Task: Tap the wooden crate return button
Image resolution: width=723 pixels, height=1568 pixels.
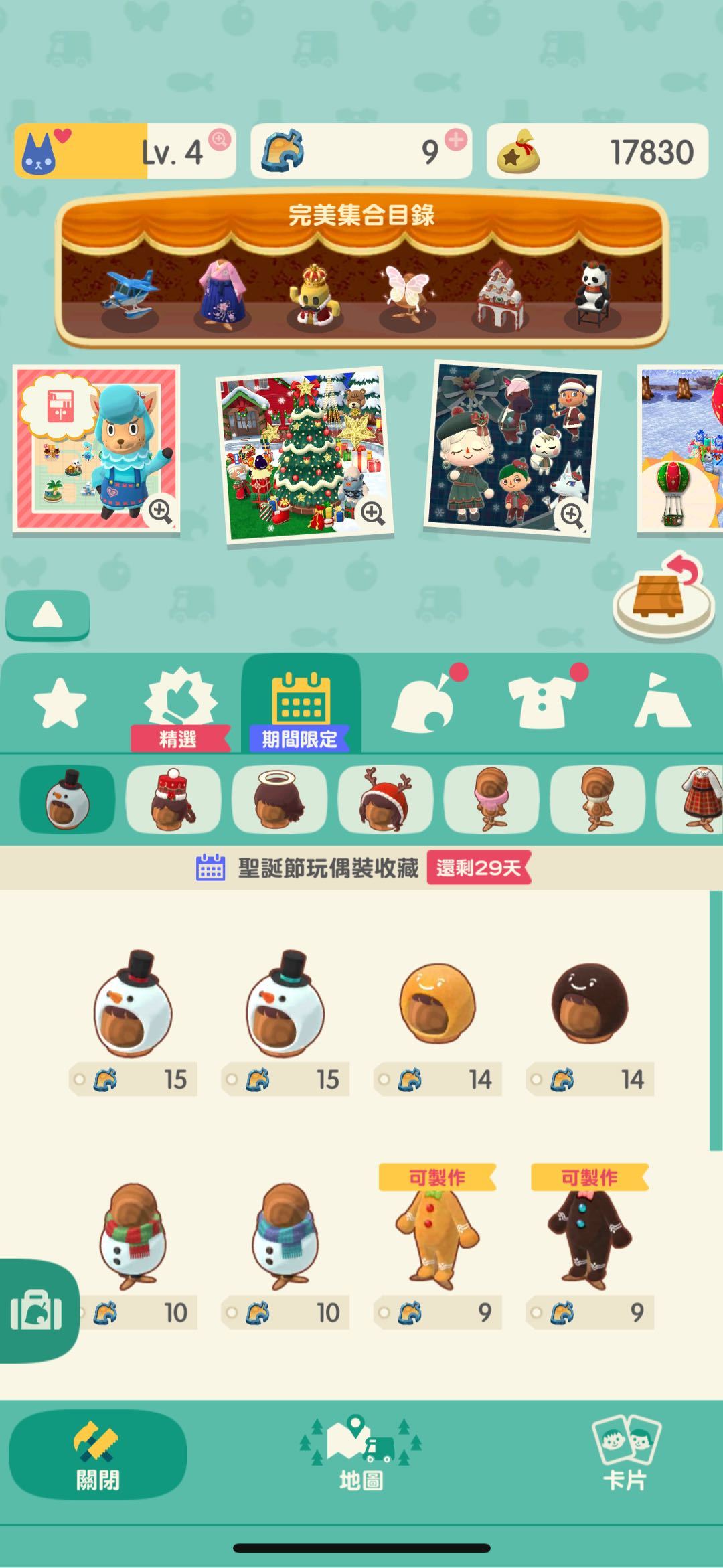Action: (663, 596)
